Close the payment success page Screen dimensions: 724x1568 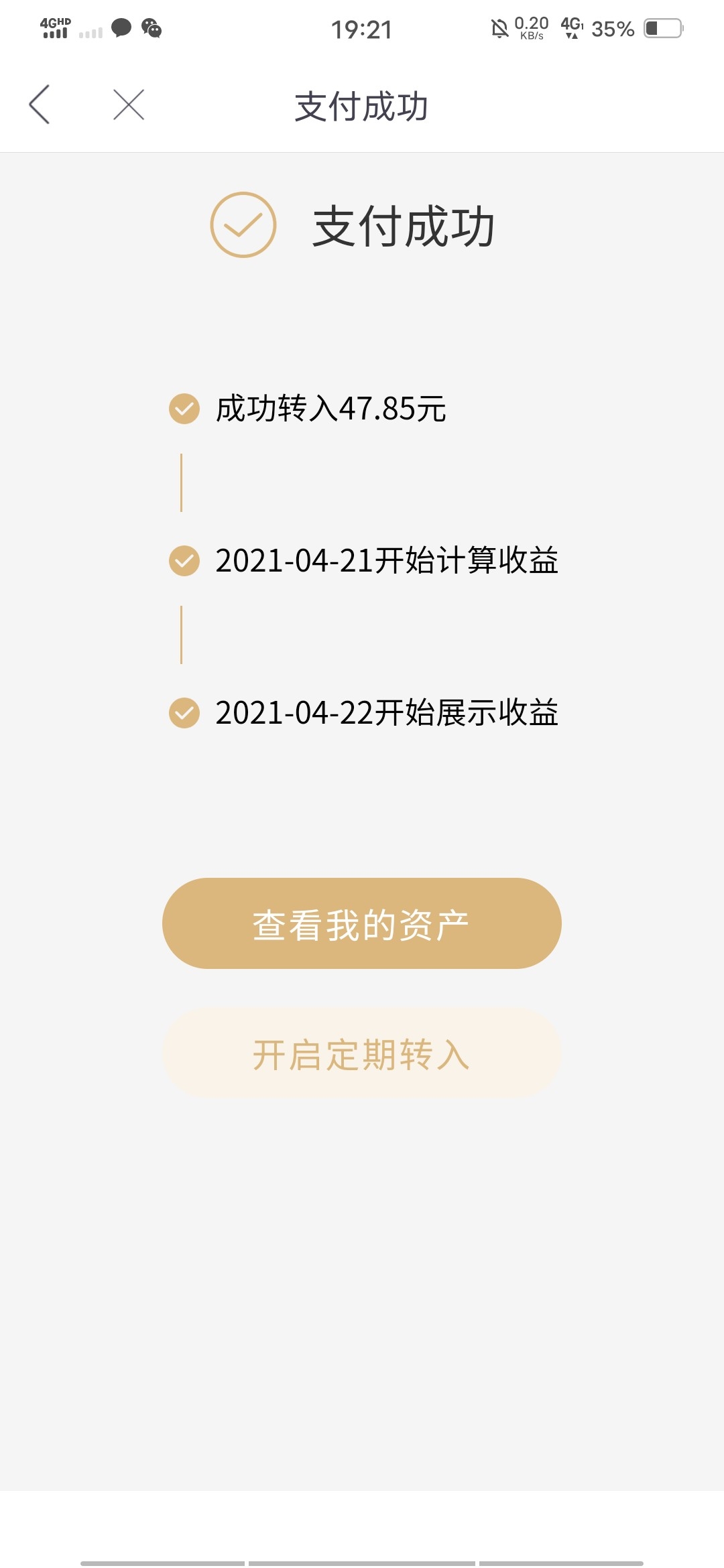coord(129,105)
